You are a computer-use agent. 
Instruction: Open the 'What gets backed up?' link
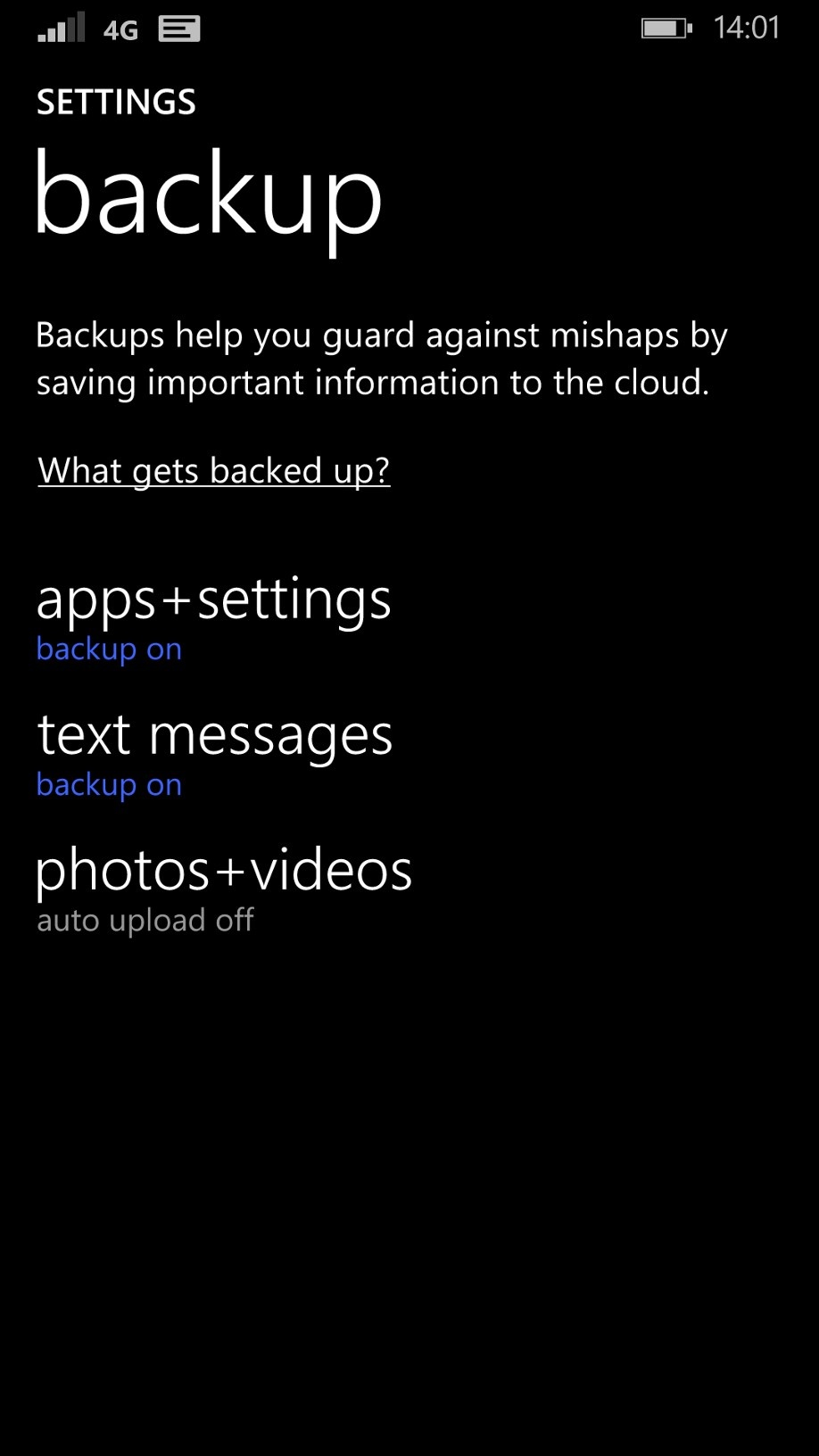click(x=213, y=470)
